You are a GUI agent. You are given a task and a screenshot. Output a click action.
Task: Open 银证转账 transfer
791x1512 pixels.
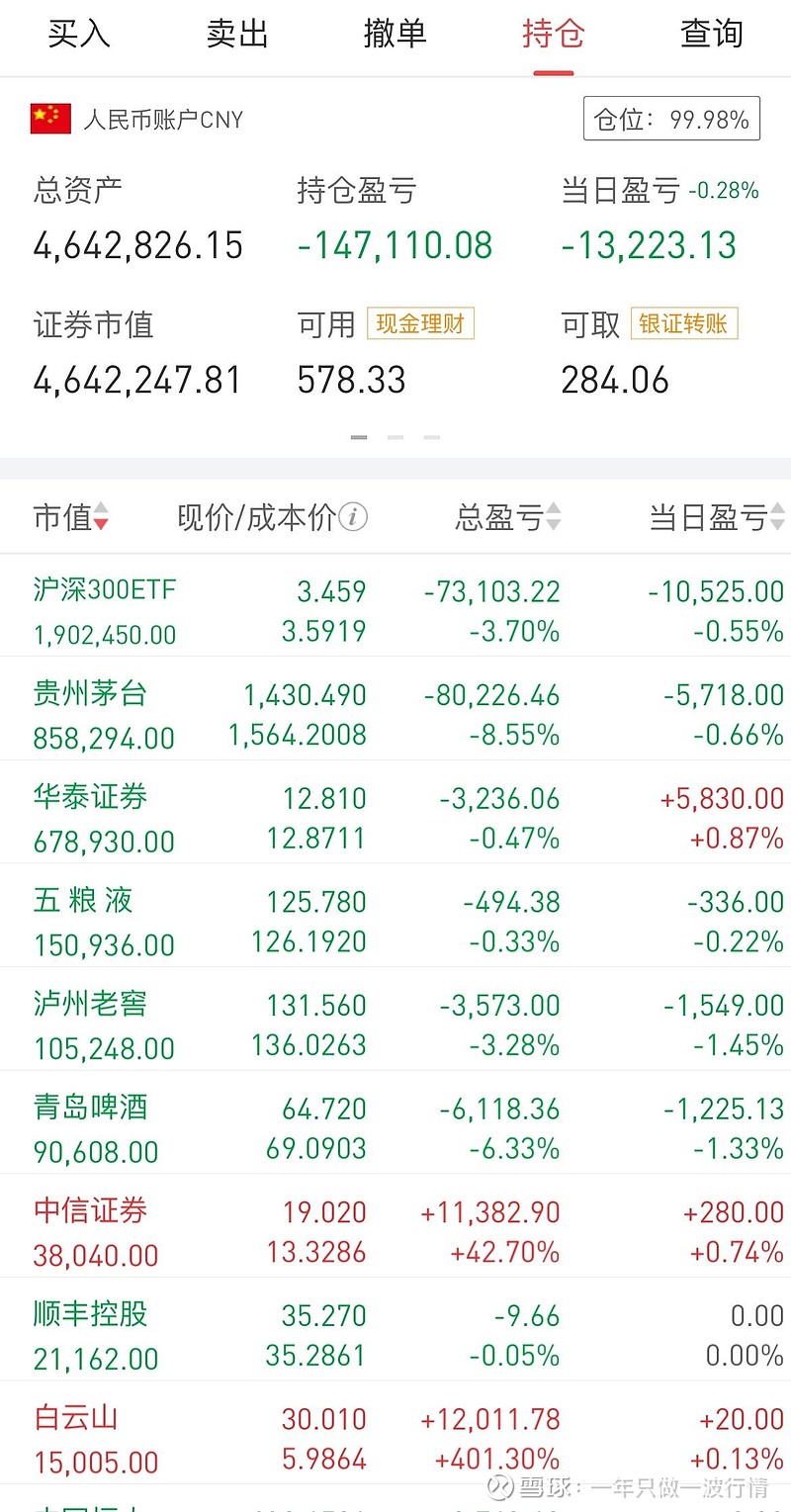(x=683, y=323)
